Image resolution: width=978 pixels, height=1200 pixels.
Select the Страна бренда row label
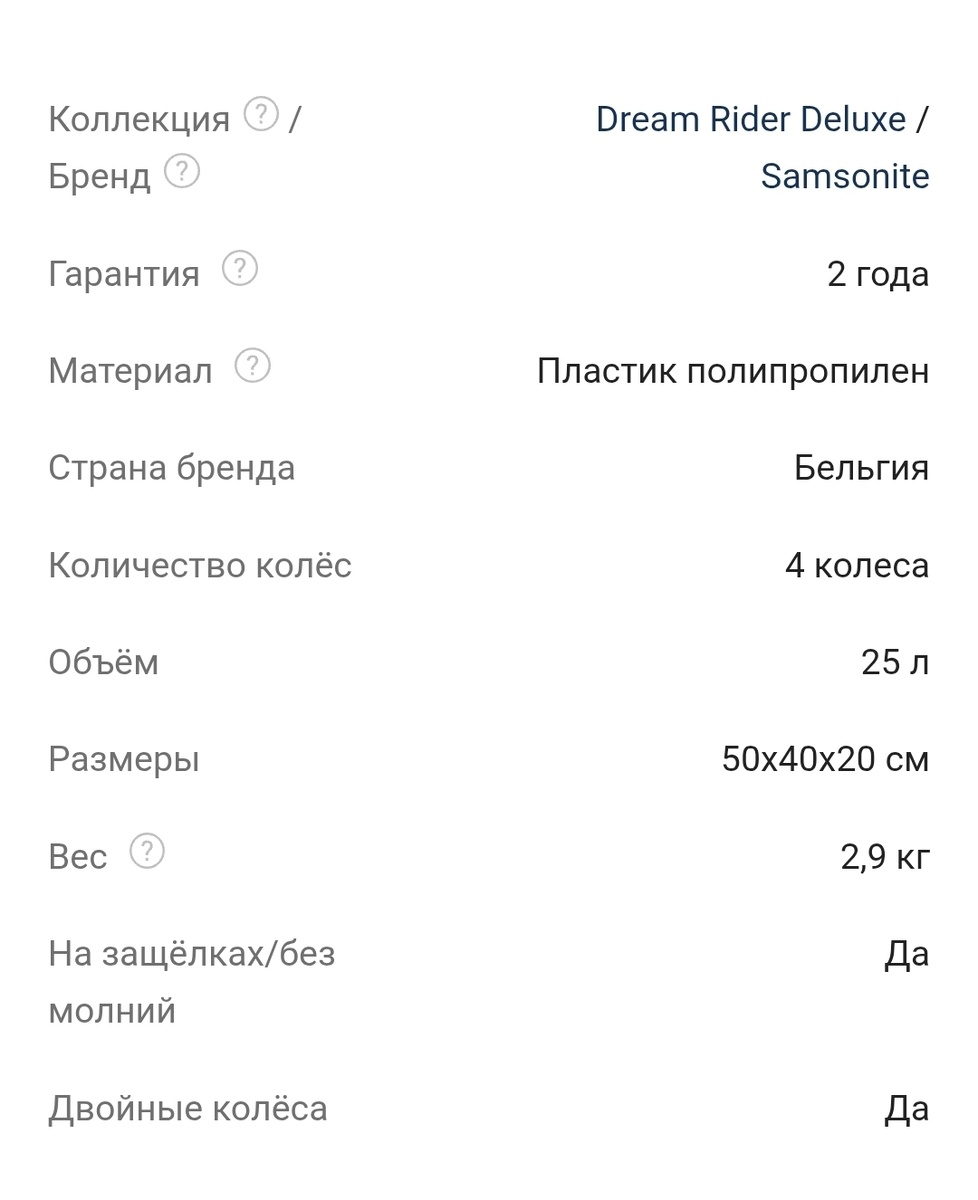[x=170, y=467]
